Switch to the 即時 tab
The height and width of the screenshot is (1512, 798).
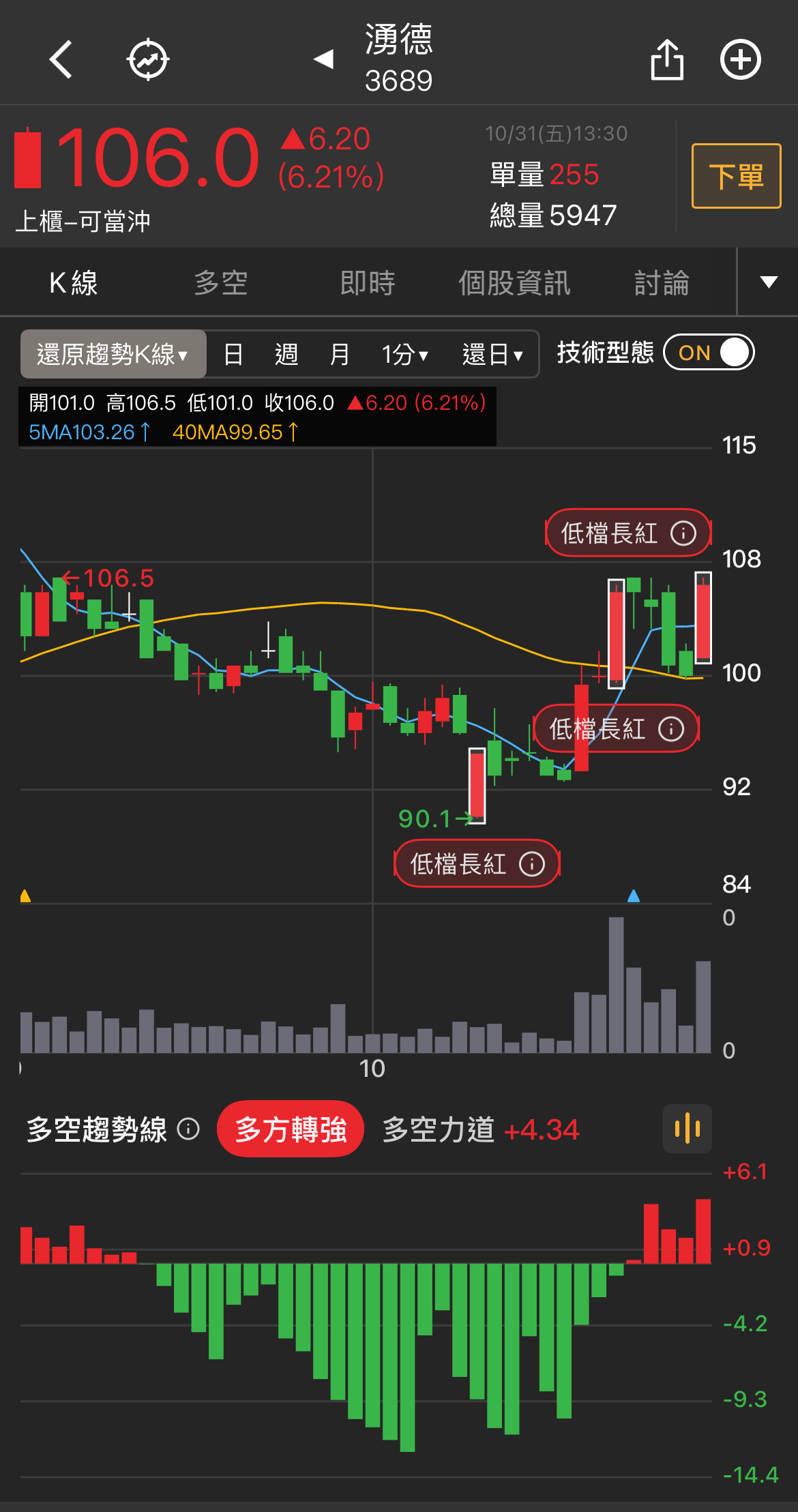[x=368, y=283]
